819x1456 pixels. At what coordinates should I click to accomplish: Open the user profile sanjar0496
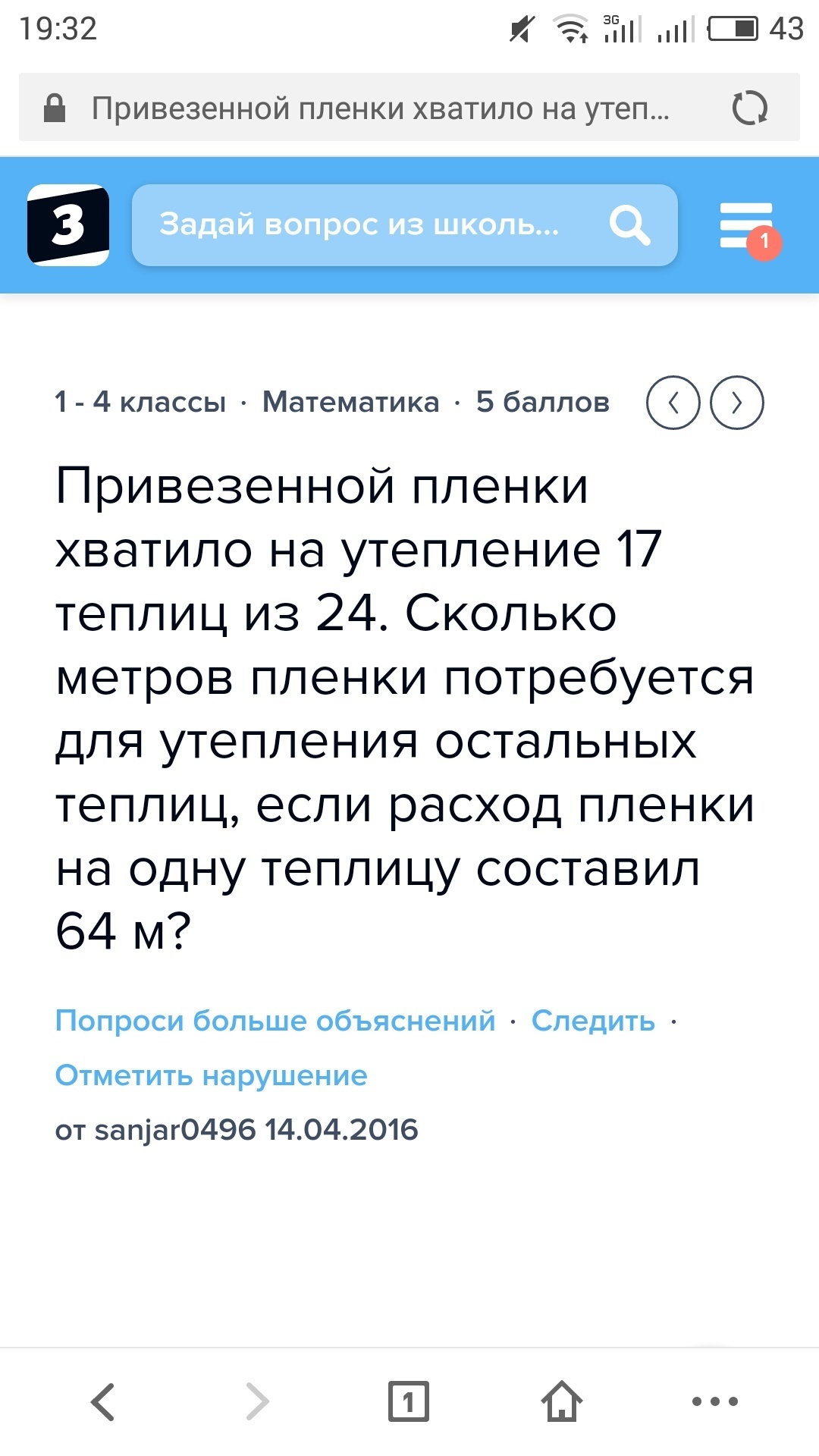tap(175, 1130)
